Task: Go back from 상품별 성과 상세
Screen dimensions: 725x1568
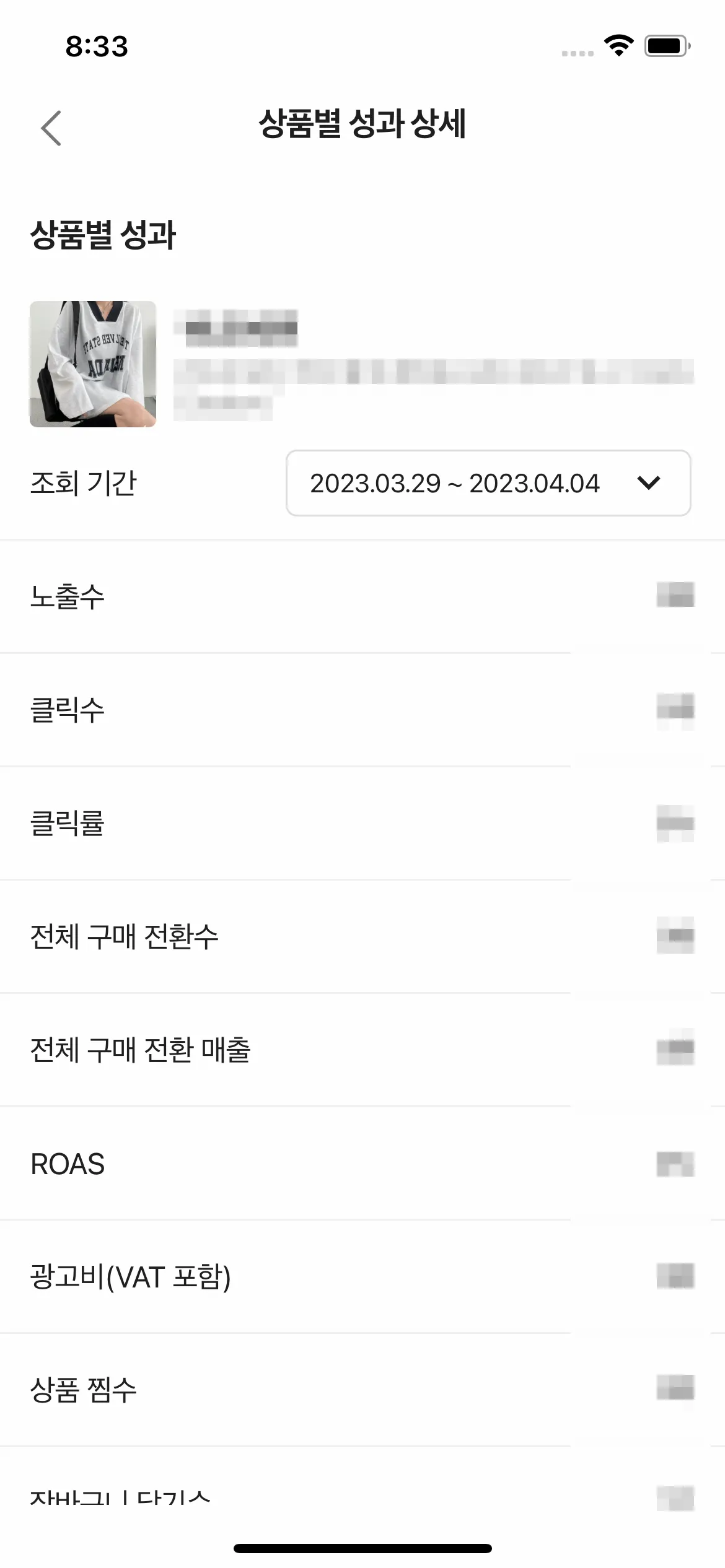Action: point(51,128)
